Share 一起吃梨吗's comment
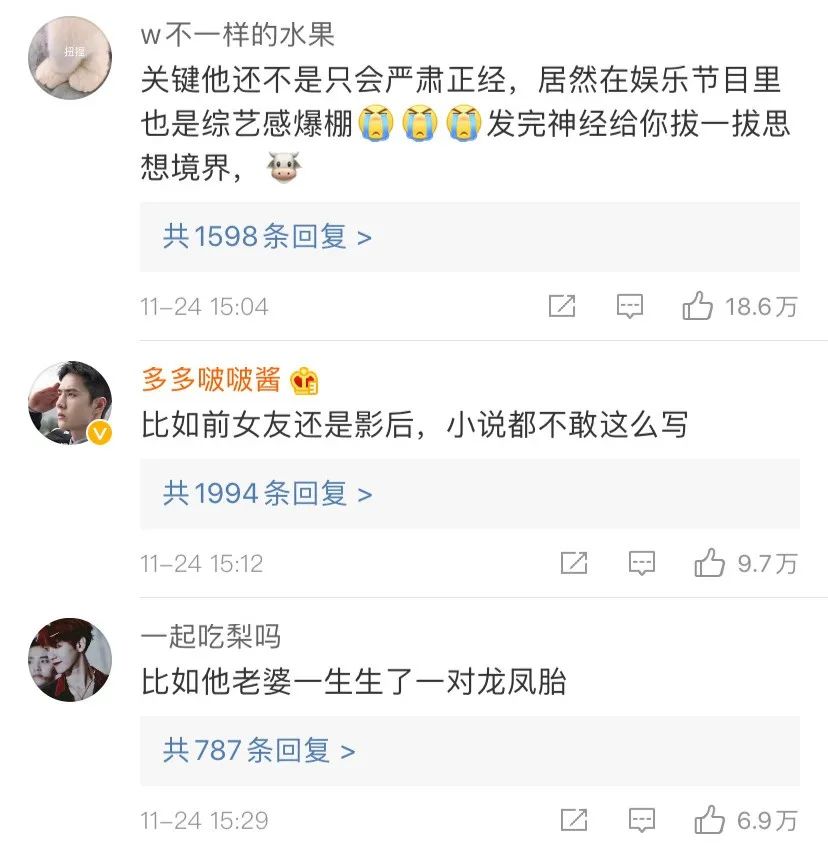This screenshot has height=846, width=828. (x=574, y=821)
